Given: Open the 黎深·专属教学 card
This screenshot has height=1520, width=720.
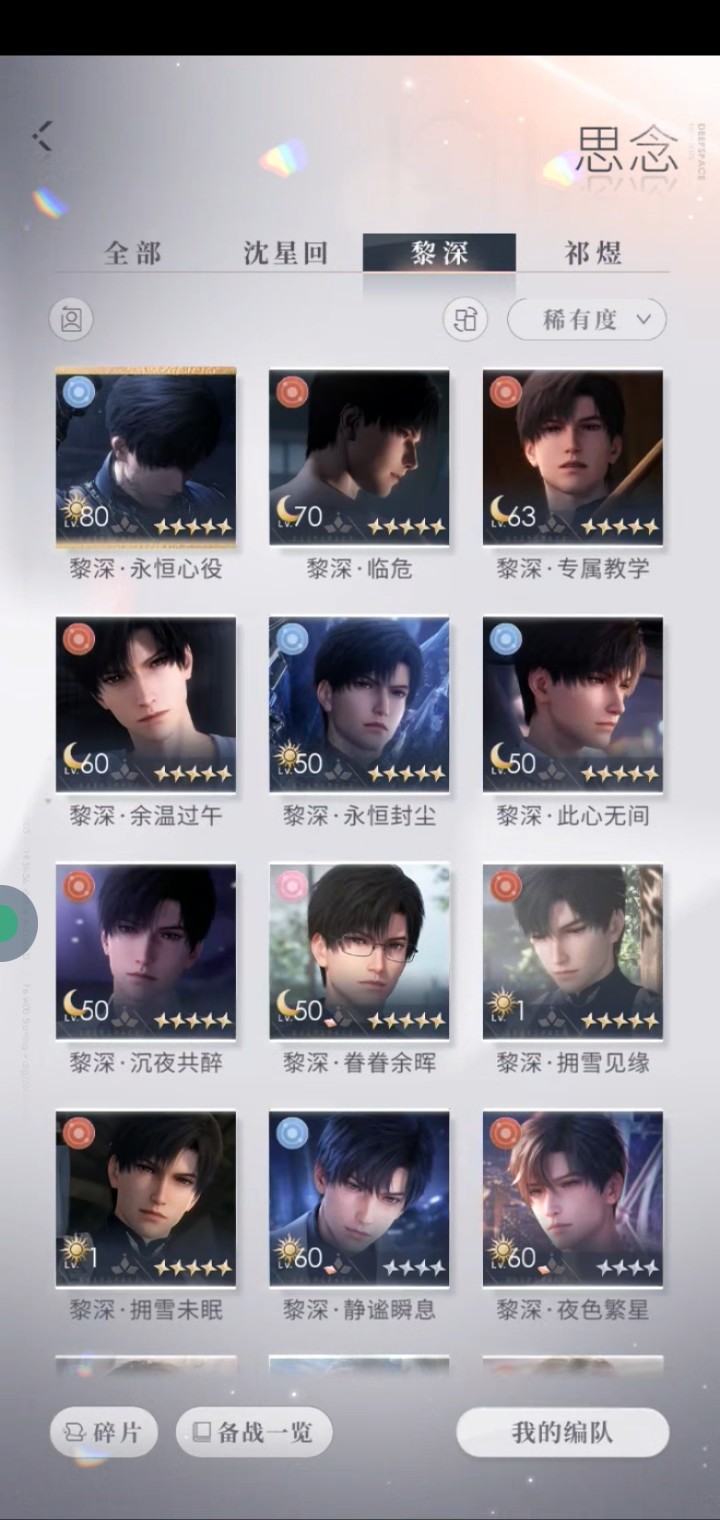Looking at the screenshot, I should coord(573,457).
